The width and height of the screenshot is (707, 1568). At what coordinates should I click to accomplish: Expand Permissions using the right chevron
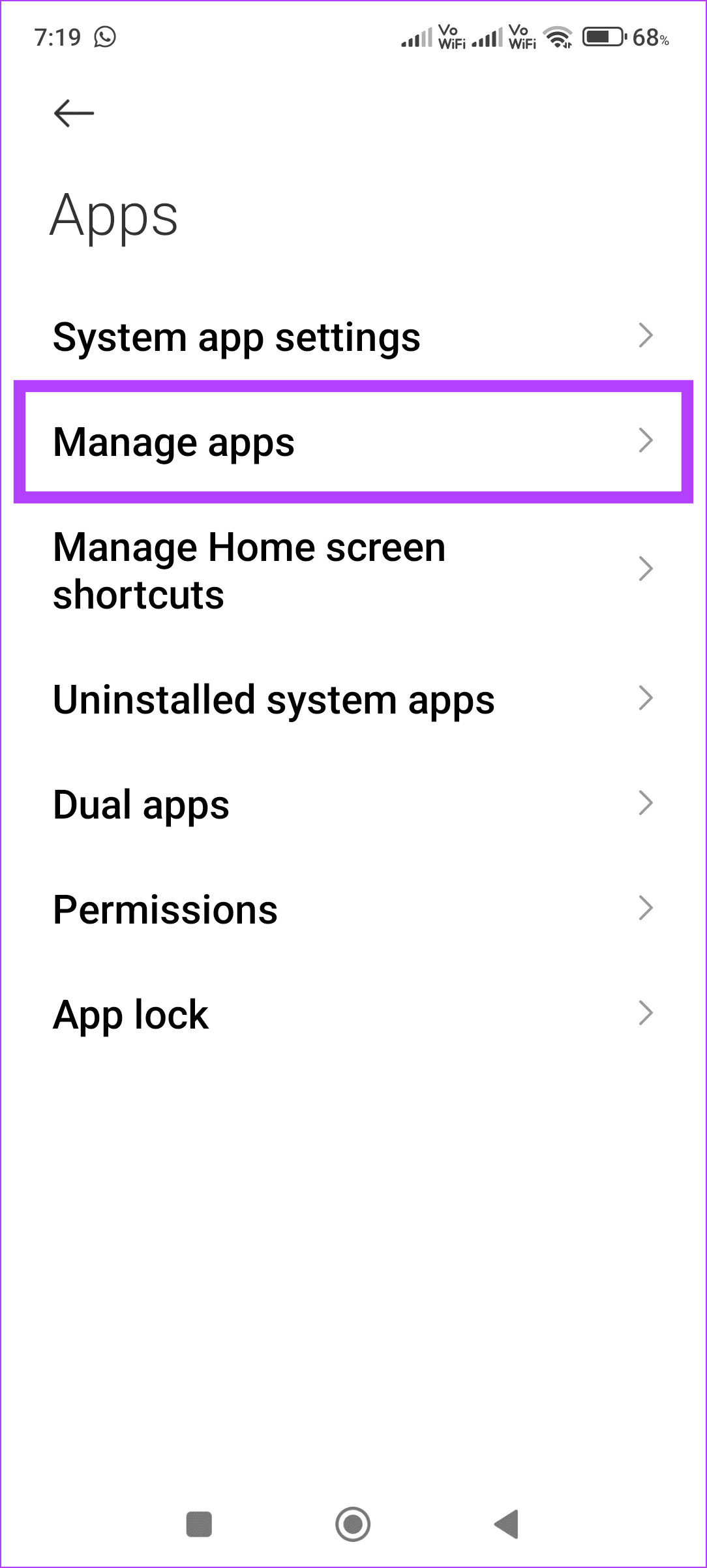click(646, 907)
